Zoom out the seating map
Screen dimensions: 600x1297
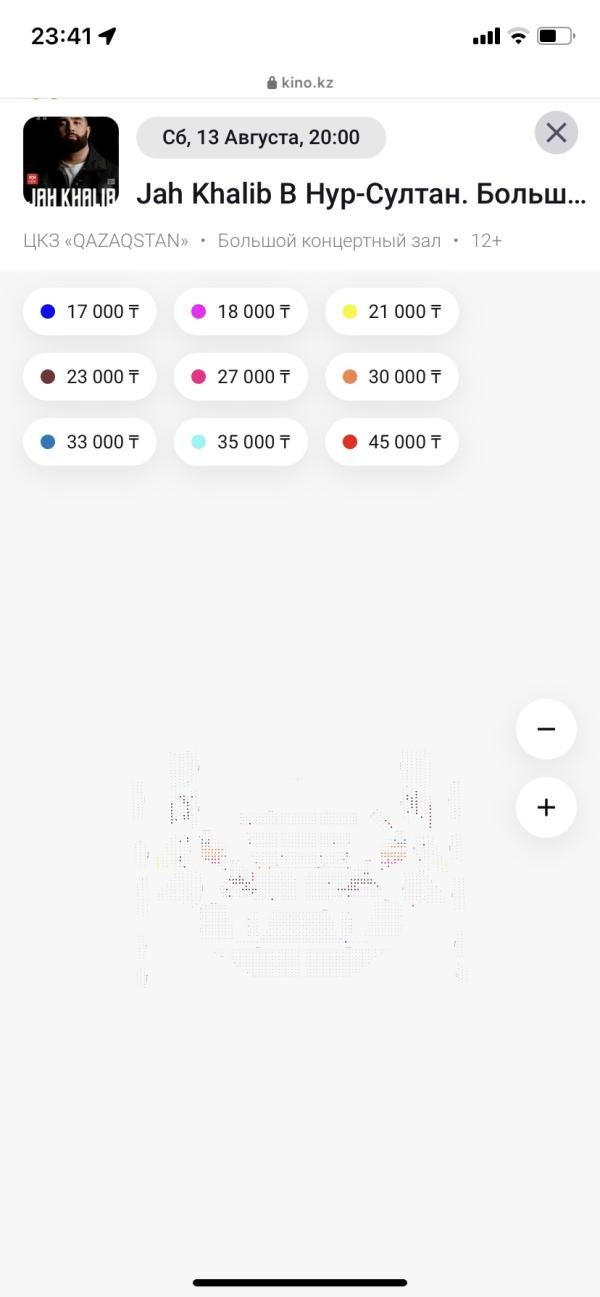click(546, 729)
